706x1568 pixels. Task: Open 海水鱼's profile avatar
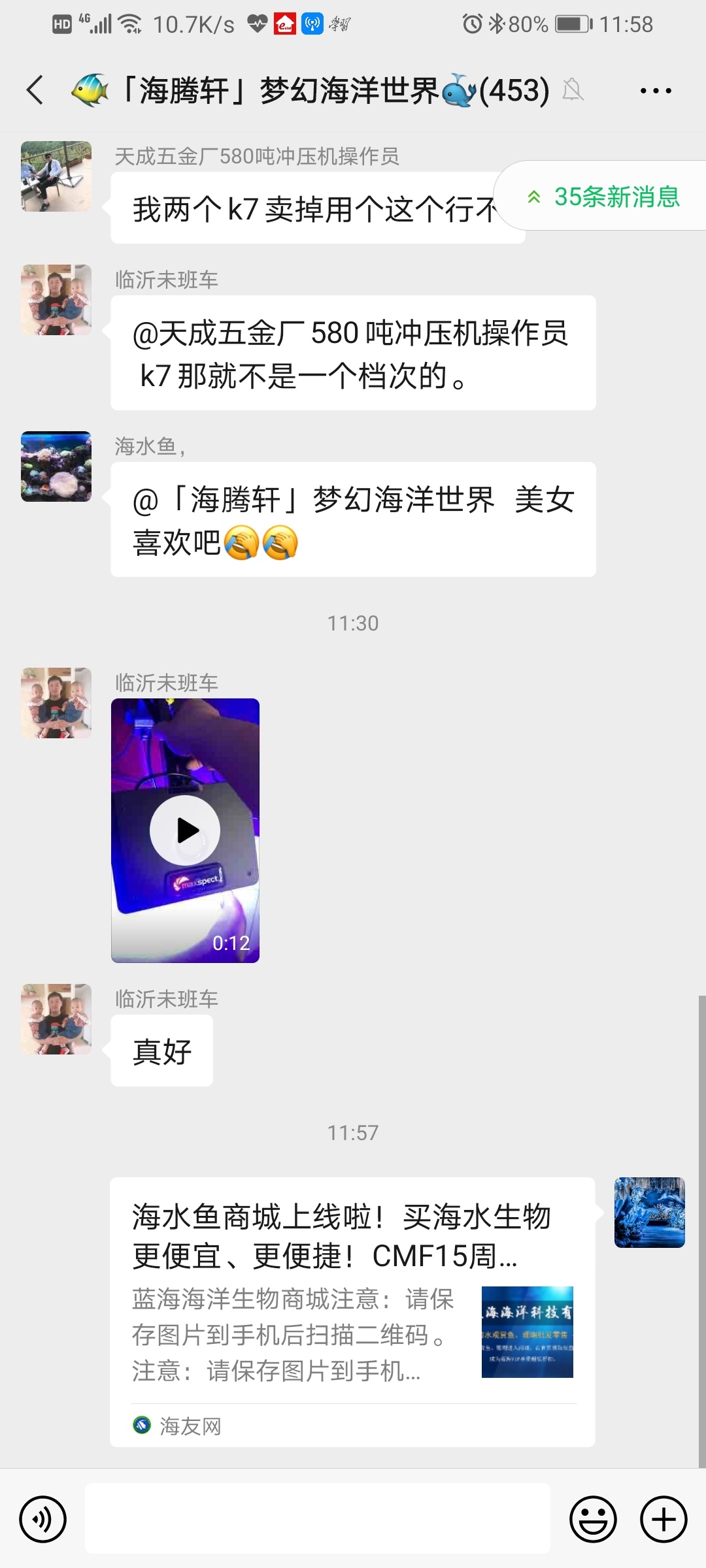pyautogui.click(x=56, y=466)
